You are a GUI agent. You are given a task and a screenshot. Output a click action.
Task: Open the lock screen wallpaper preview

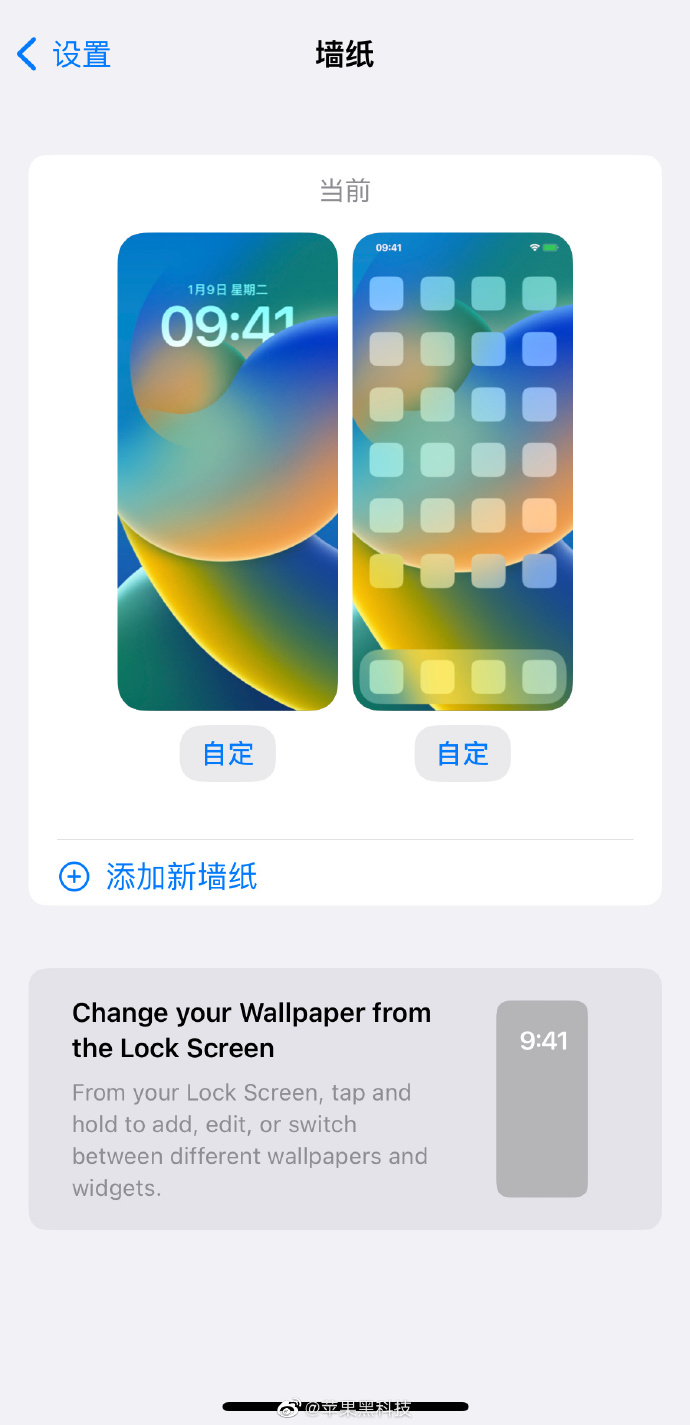pyautogui.click(x=228, y=471)
